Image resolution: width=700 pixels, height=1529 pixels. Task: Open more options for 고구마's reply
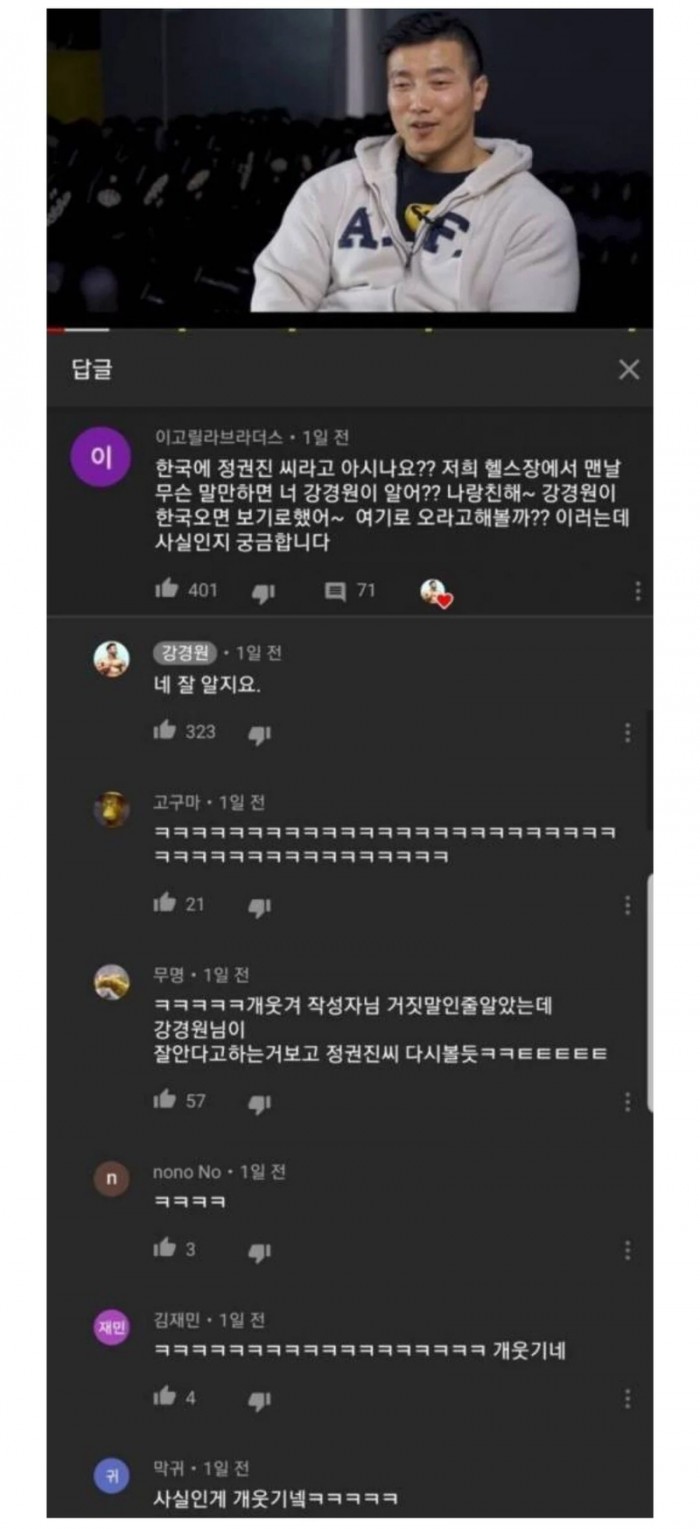(627, 905)
